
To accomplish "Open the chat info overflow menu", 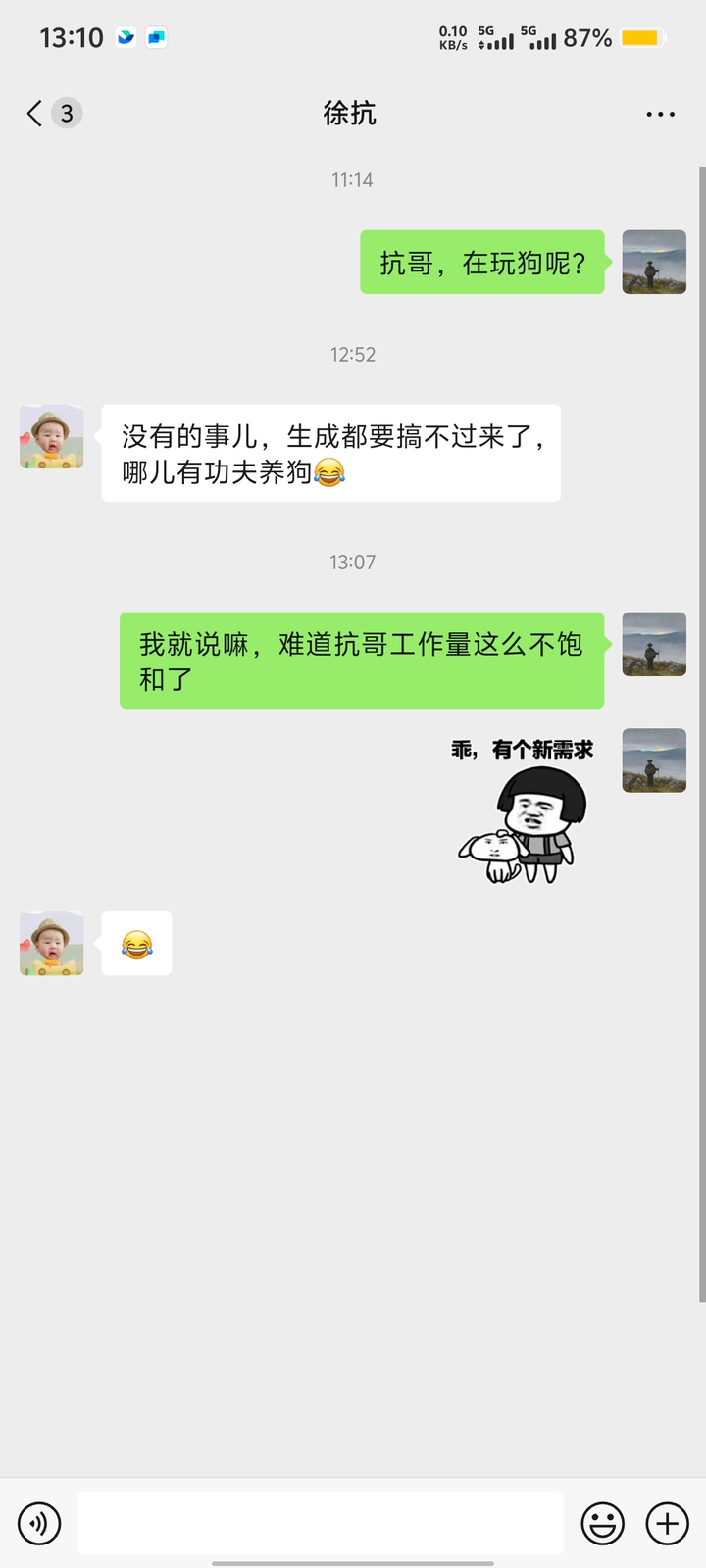I will (660, 114).
